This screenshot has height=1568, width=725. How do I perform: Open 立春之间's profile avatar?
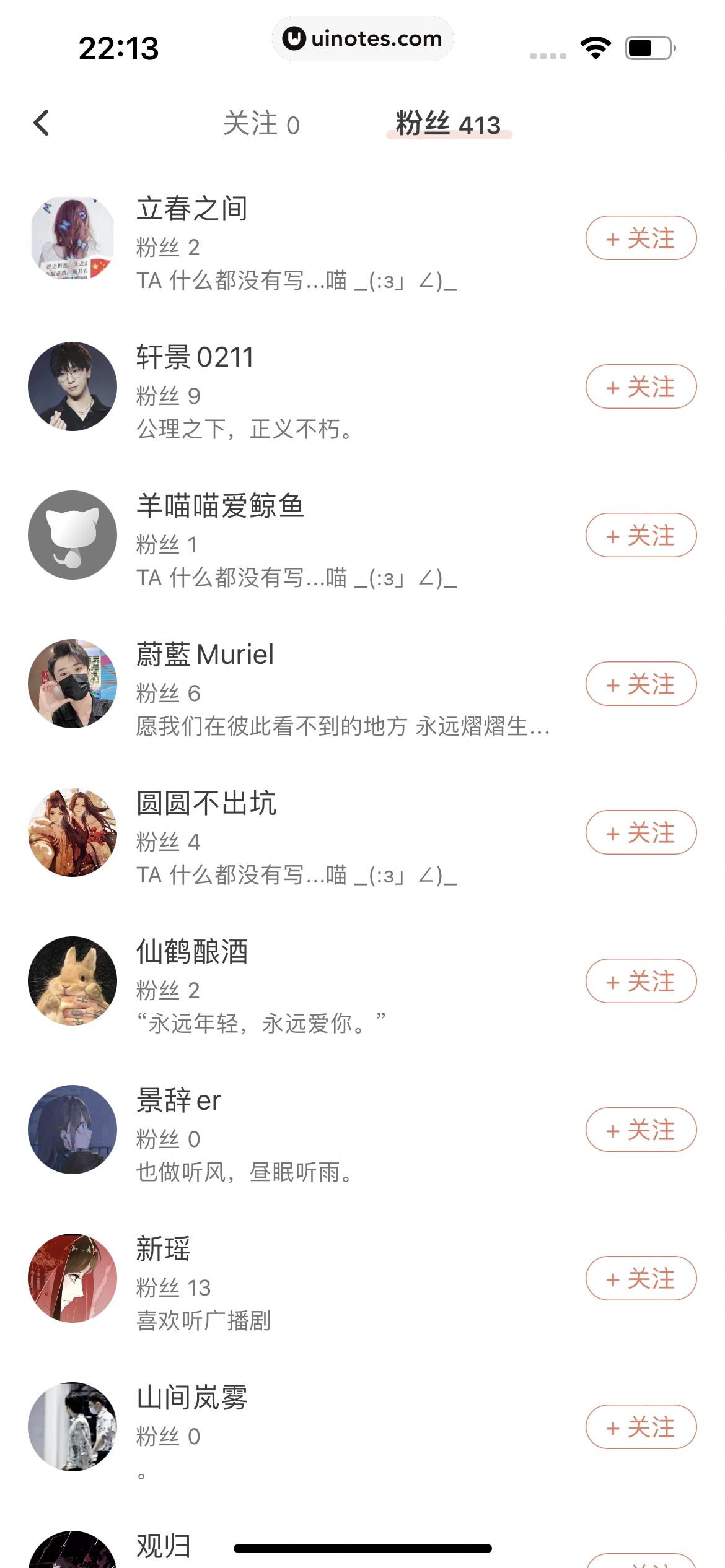click(72, 238)
